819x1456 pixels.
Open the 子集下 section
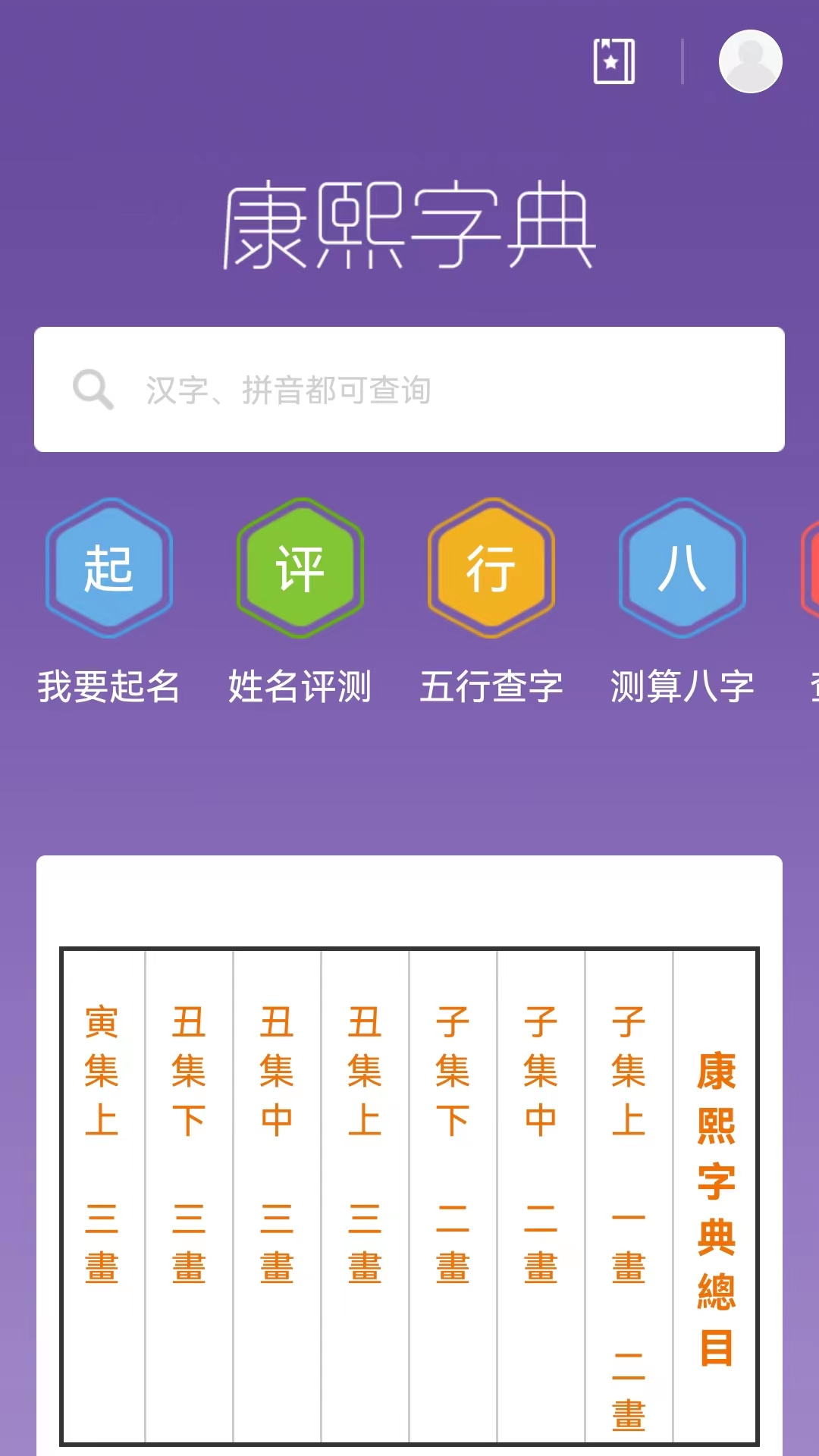tap(453, 1137)
